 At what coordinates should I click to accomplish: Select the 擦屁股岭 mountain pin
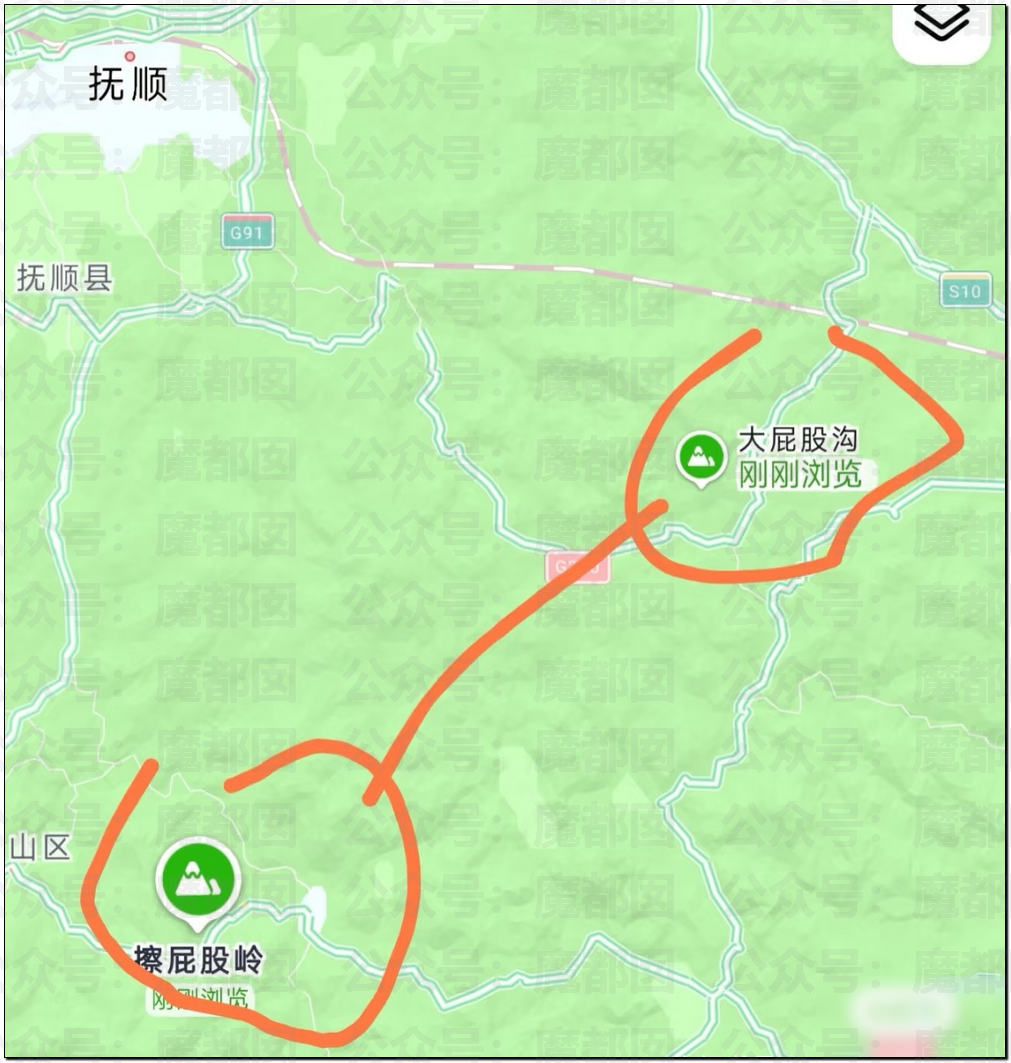point(197,879)
